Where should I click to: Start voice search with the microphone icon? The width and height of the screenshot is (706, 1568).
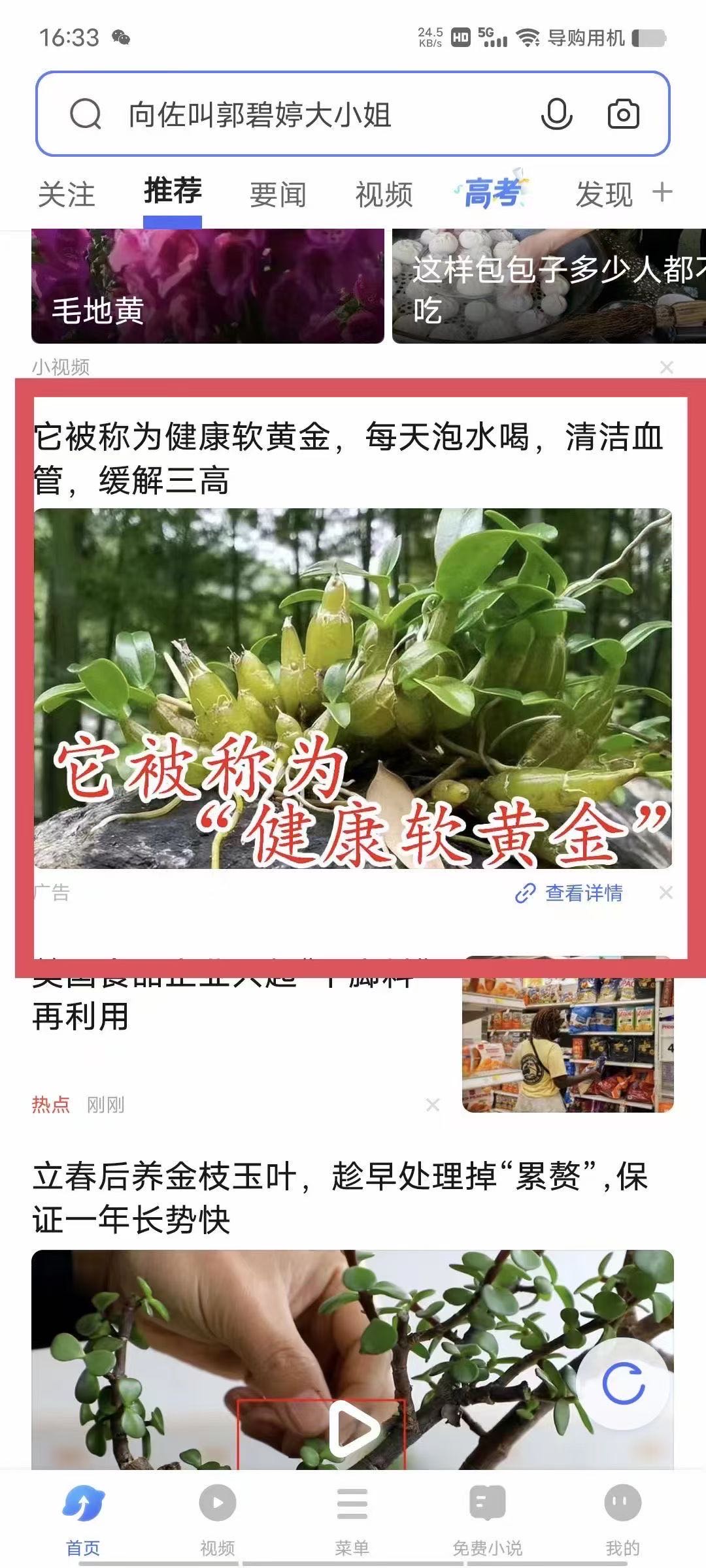pos(556,114)
